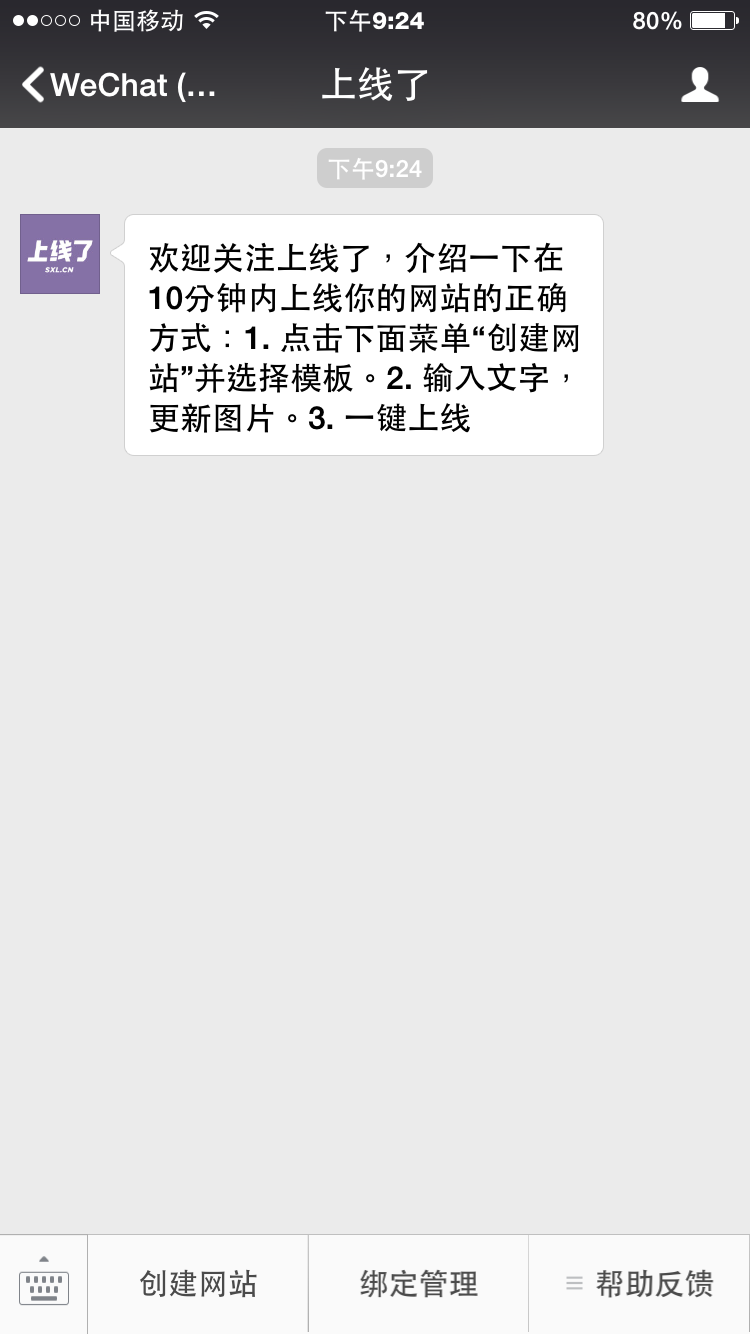
Task: Select the 绑定管理 menu button
Action: (418, 1284)
